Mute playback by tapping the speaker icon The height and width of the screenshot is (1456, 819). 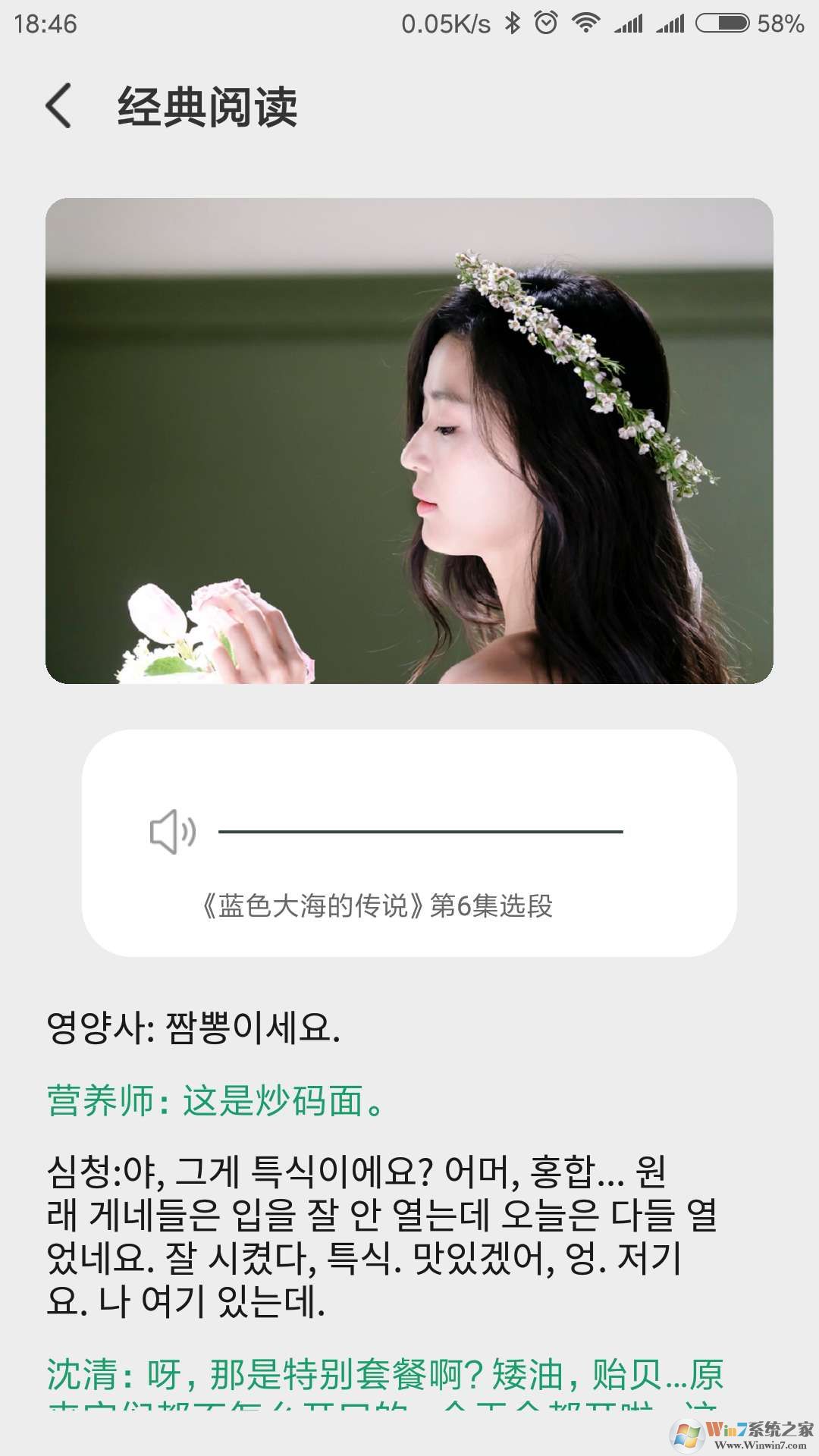tap(176, 832)
